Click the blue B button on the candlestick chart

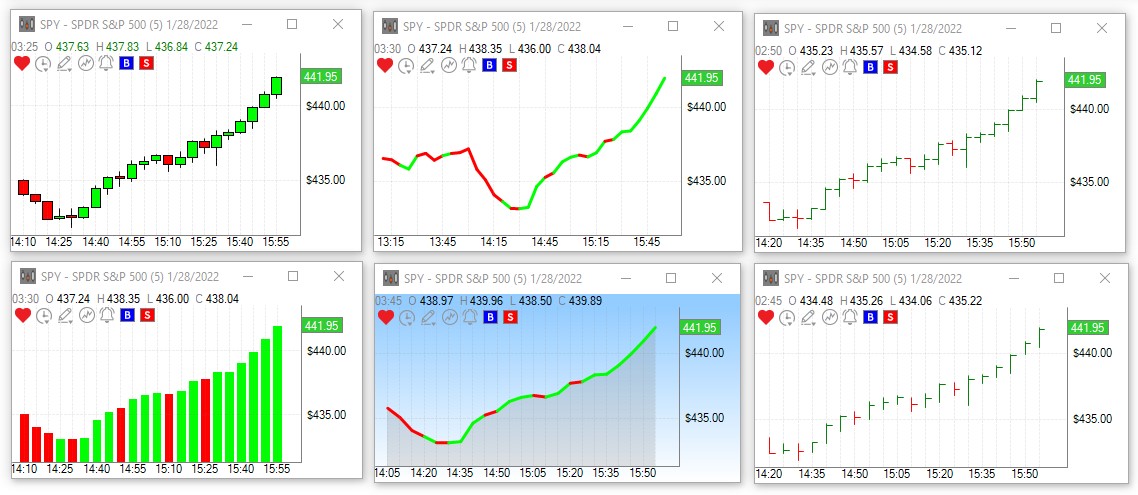[126, 64]
